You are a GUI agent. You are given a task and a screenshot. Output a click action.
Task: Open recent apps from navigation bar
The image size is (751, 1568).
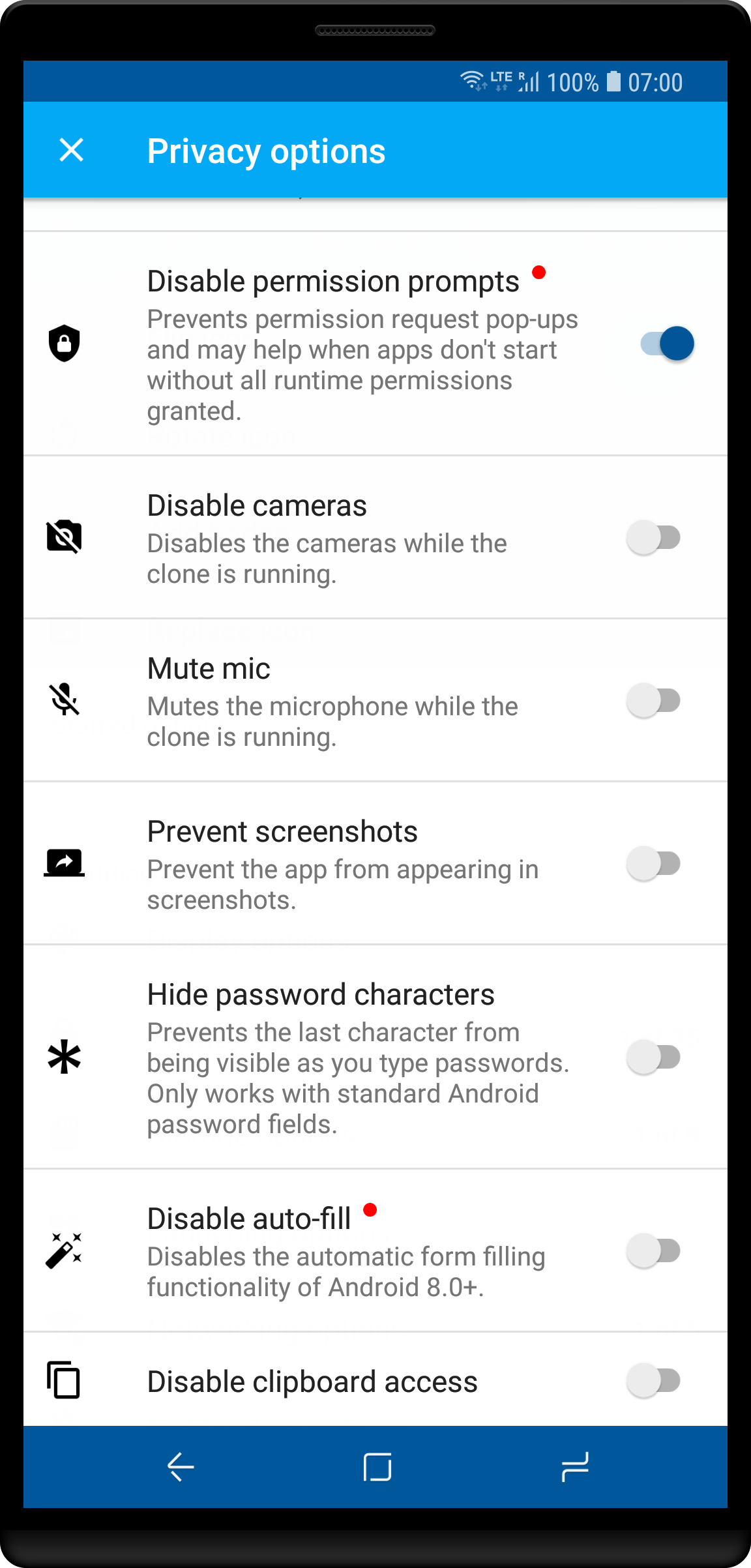[x=574, y=1467]
